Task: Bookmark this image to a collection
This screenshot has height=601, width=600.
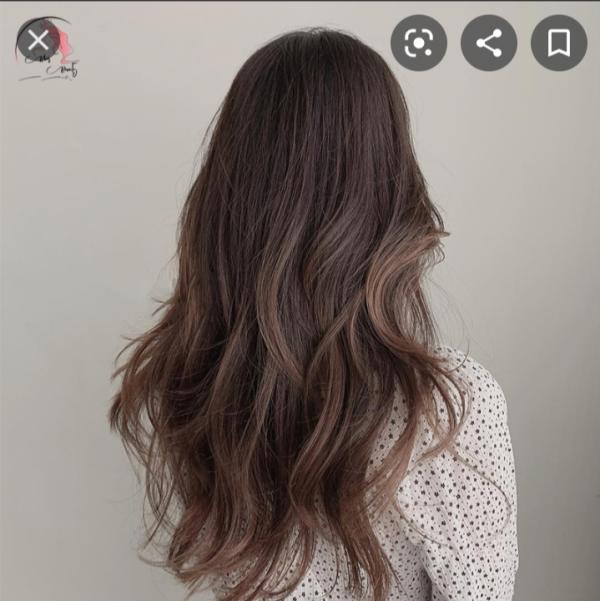Action: (558, 42)
